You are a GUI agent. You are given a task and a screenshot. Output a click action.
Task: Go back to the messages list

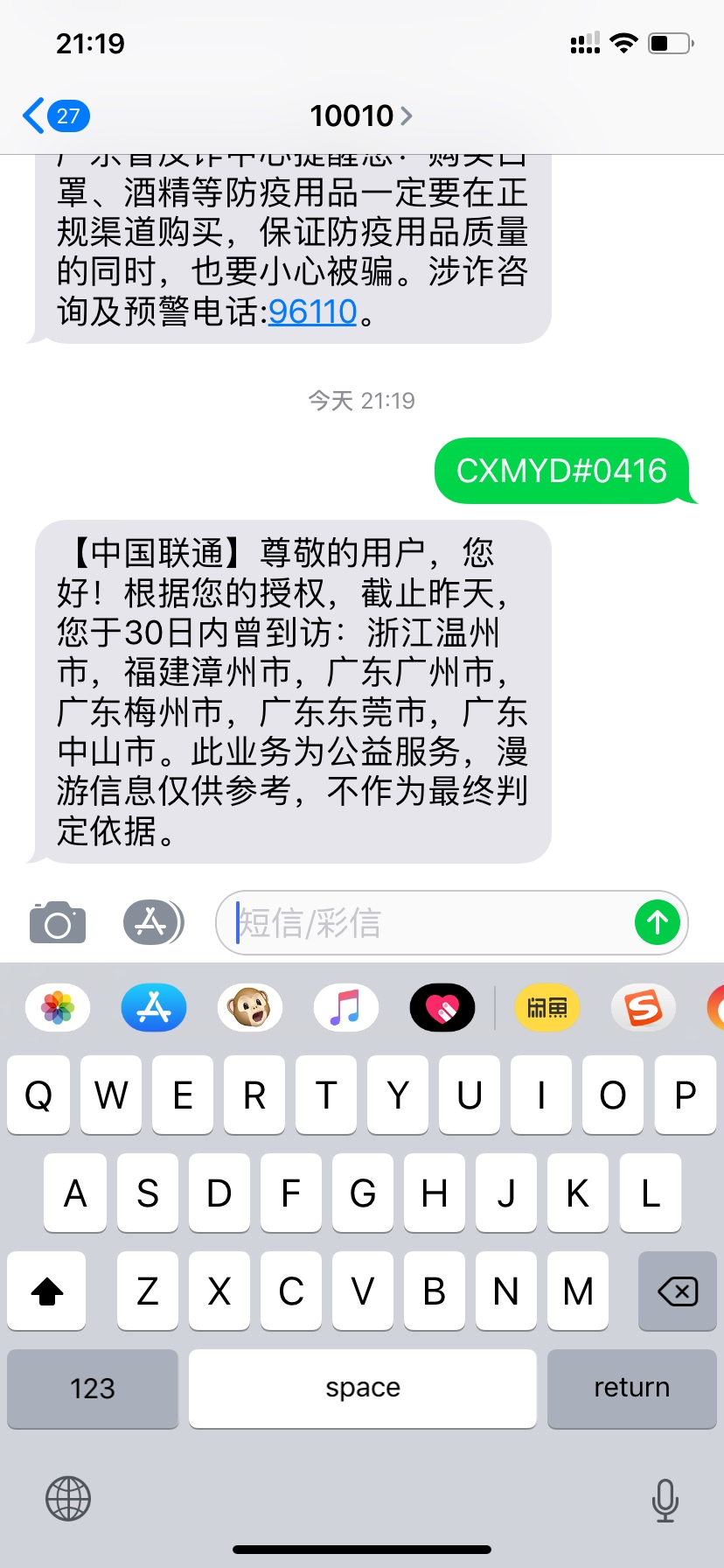tap(54, 115)
